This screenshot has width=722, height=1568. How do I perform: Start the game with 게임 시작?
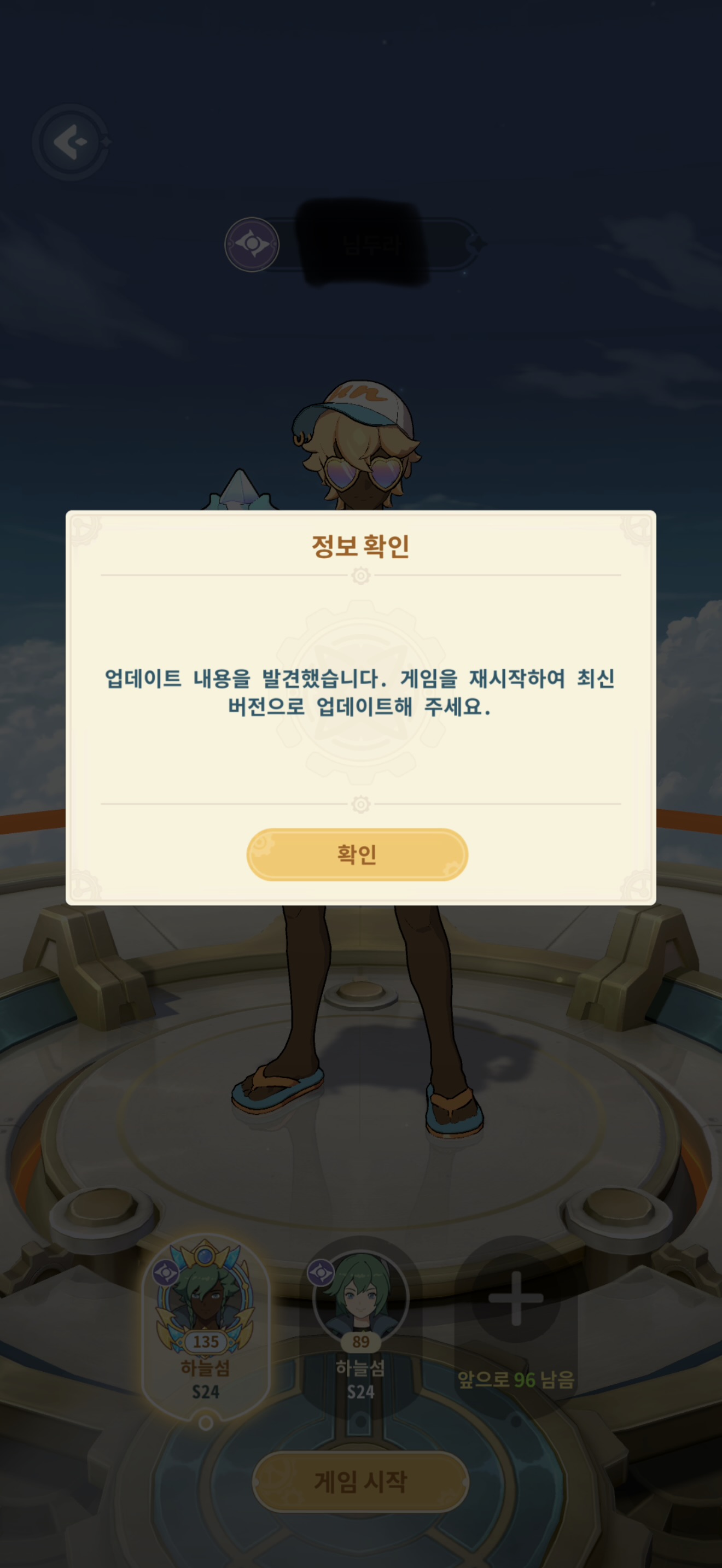pyautogui.click(x=360, y=1481)
